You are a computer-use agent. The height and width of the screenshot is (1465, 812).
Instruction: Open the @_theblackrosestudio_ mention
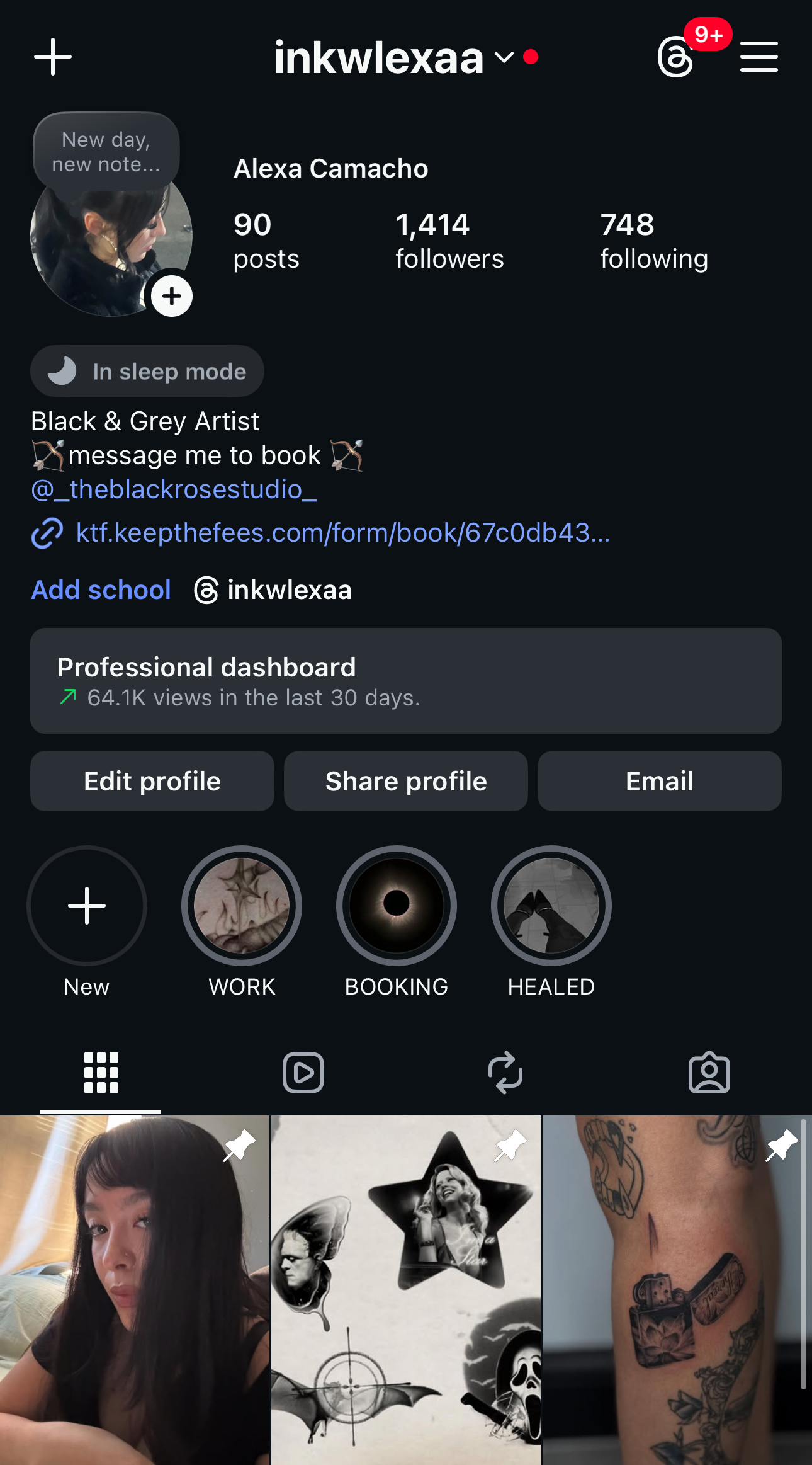point(174,489)
